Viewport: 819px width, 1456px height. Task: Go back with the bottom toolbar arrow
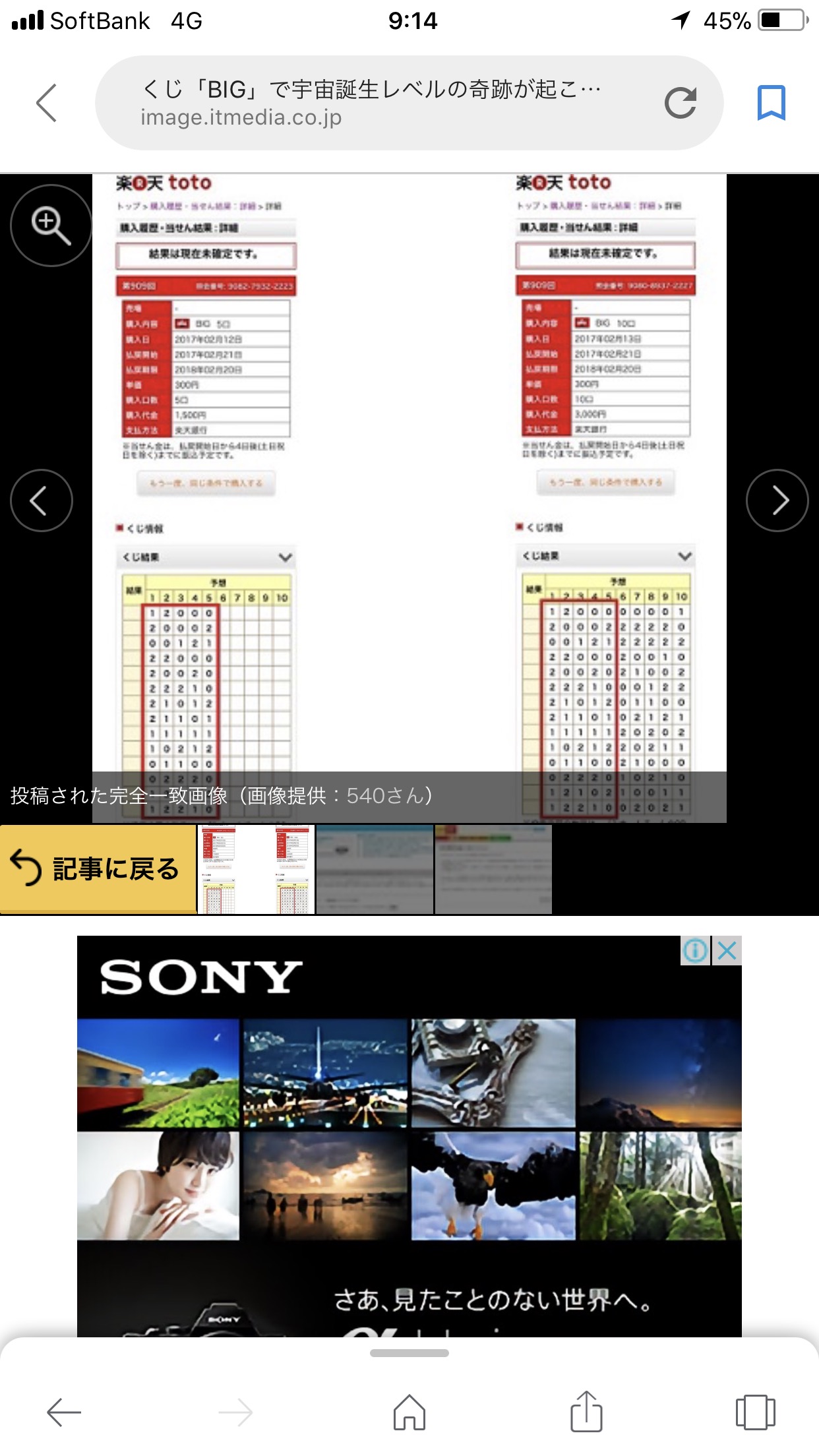point(64,1412)
